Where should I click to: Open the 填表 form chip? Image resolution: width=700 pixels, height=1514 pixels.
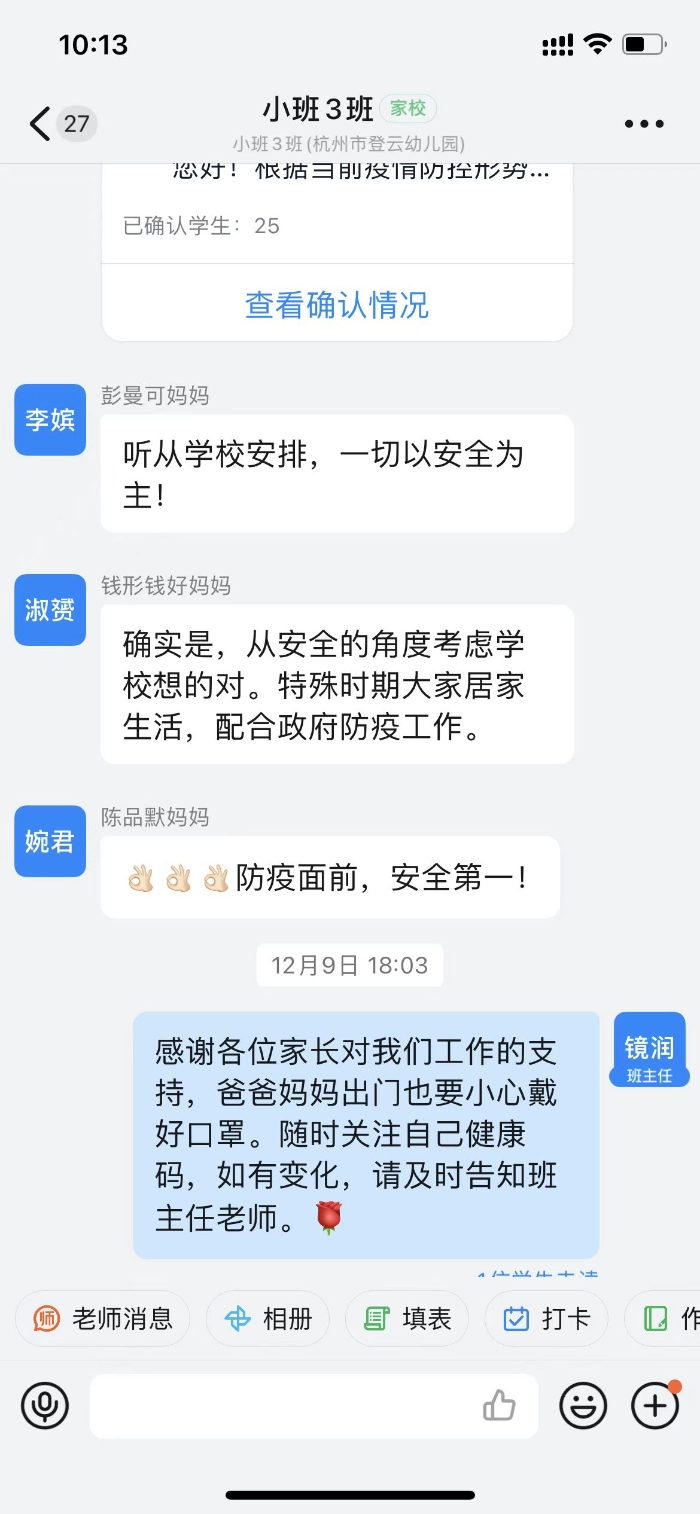pos(407,1319)
